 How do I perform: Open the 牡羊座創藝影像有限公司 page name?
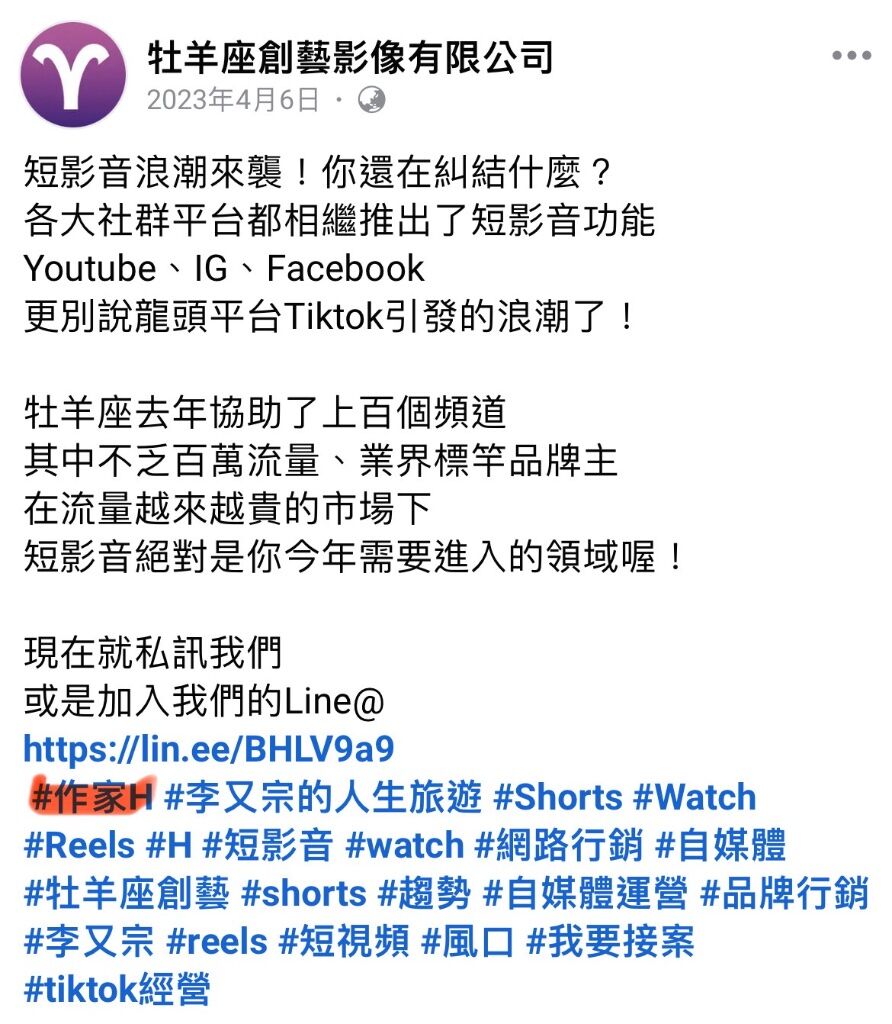point(350,56)
